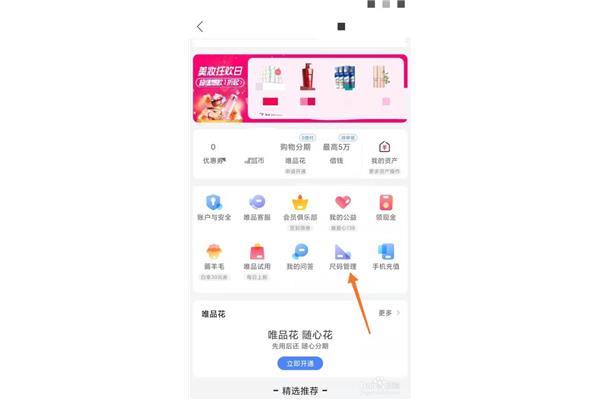Open 会员俱乐部 member club
The width and height of the screenshot is (600, 400).
300,208
